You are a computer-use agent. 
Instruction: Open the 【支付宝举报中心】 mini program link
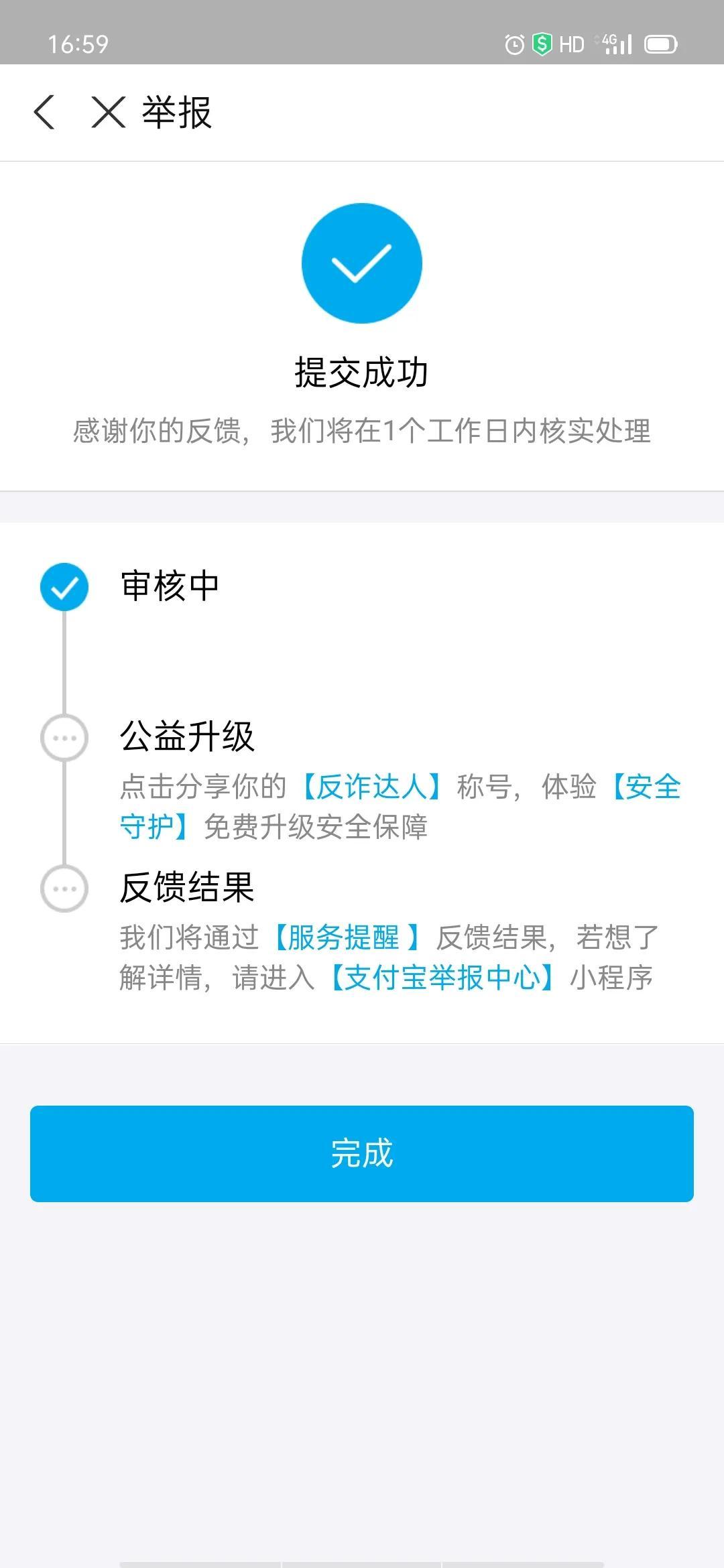[x=442, y=978]
